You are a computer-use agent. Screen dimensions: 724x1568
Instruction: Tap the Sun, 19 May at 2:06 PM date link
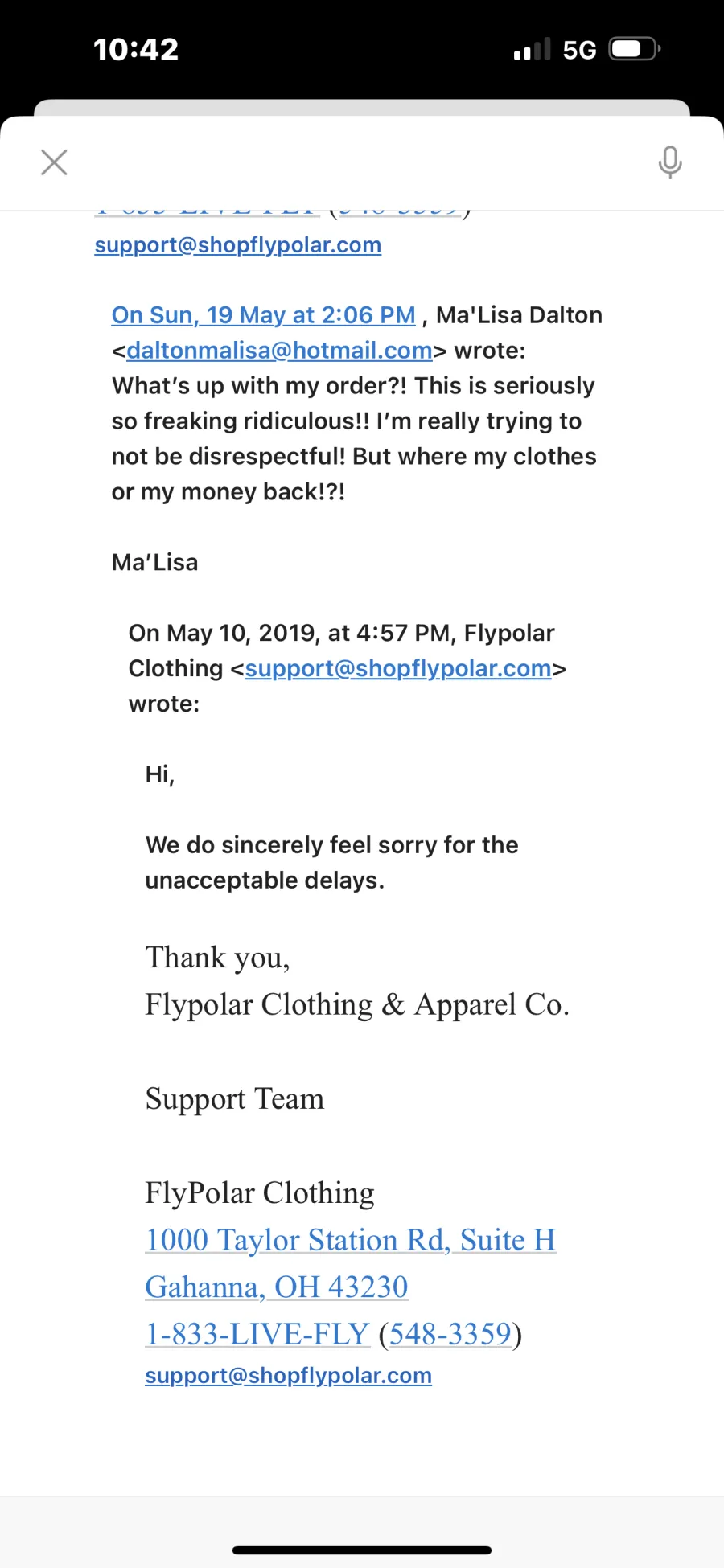click(x=264, y=315)
